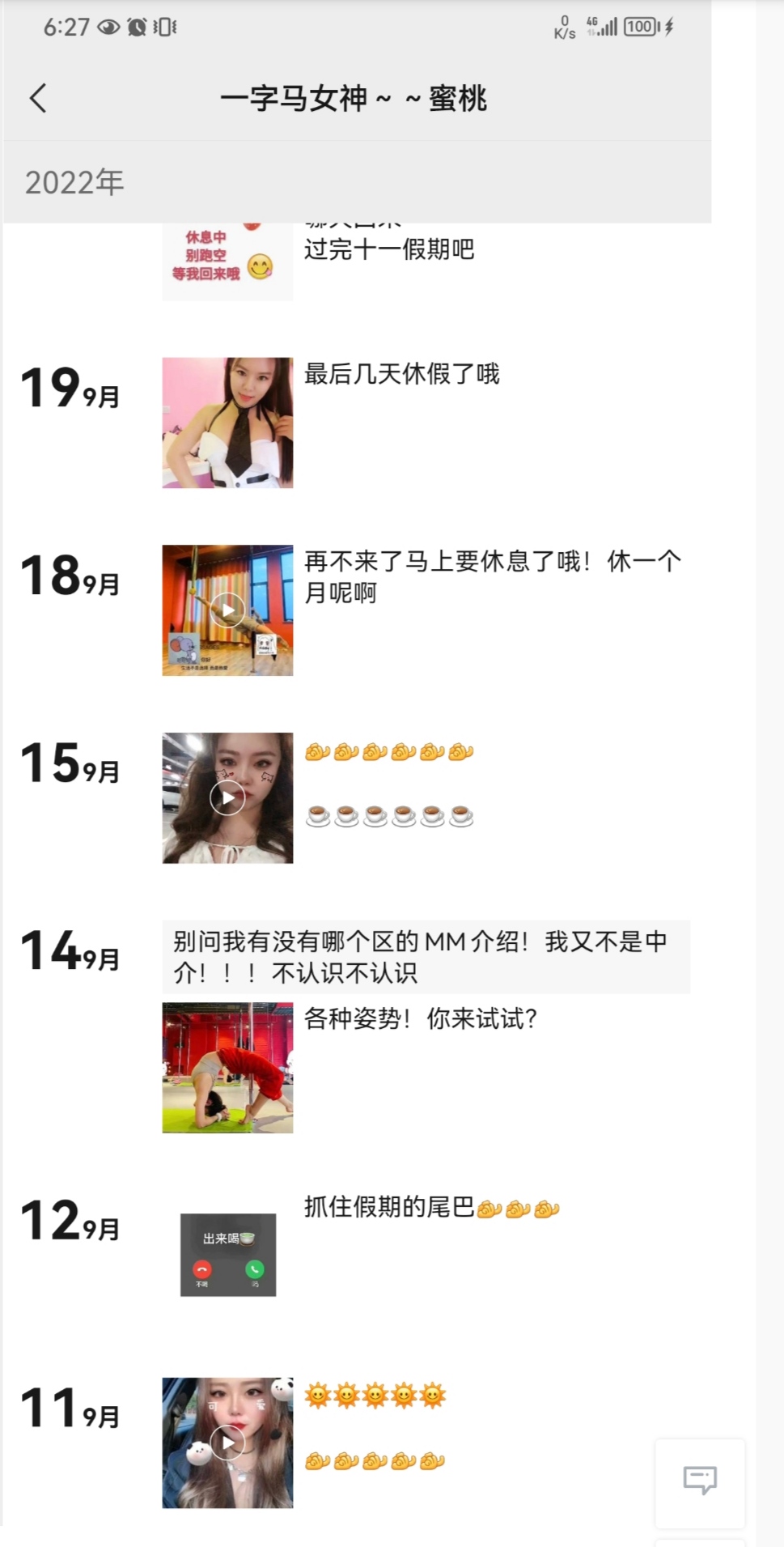Open the messages icon at bottom right
The width and height of the screenshot is (784, 1547).
pyautogui.click(x=700, y=1480)
